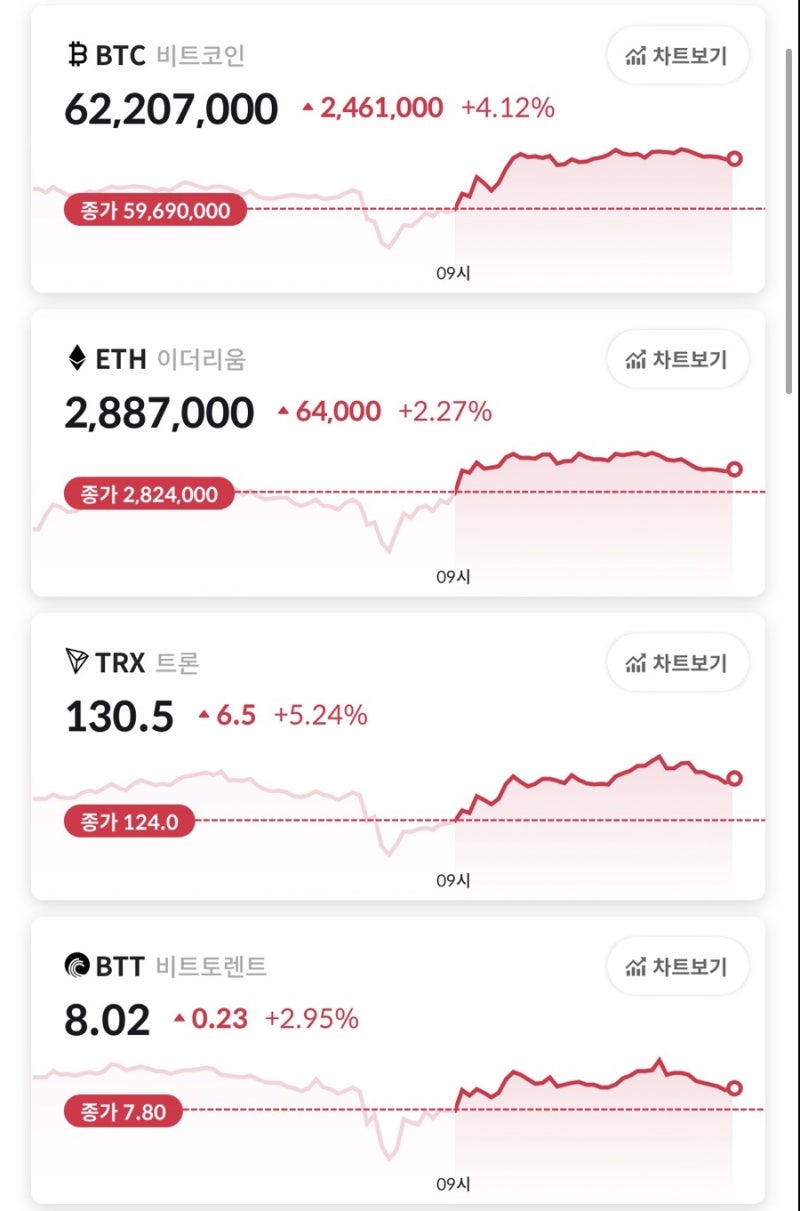Toggle the 종가 124.0 badge on TRX chart
The image size is (800, 1211).
tap(129, 823)
